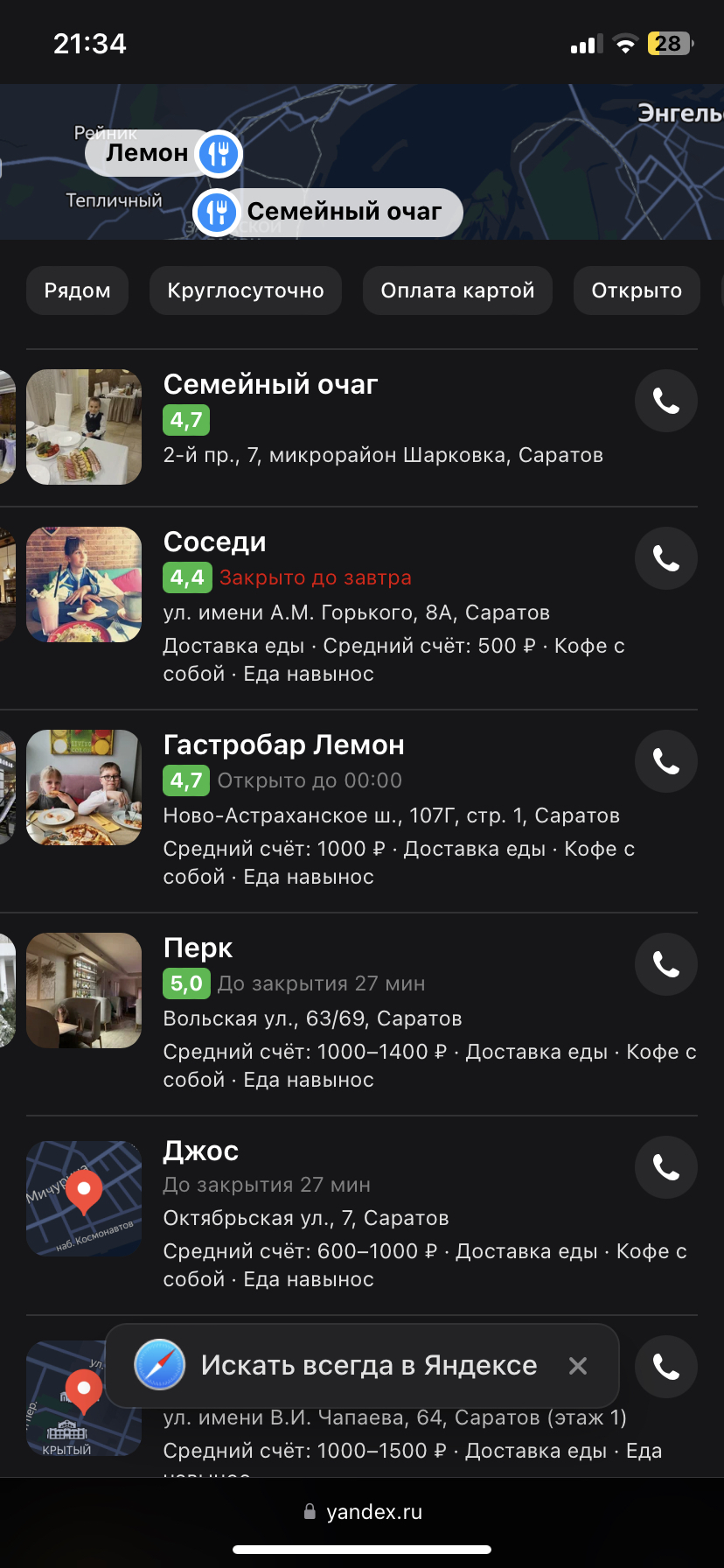Screen dimensions: 724x1568
Task: View Гастробар Лемон details
Action: 283,745
